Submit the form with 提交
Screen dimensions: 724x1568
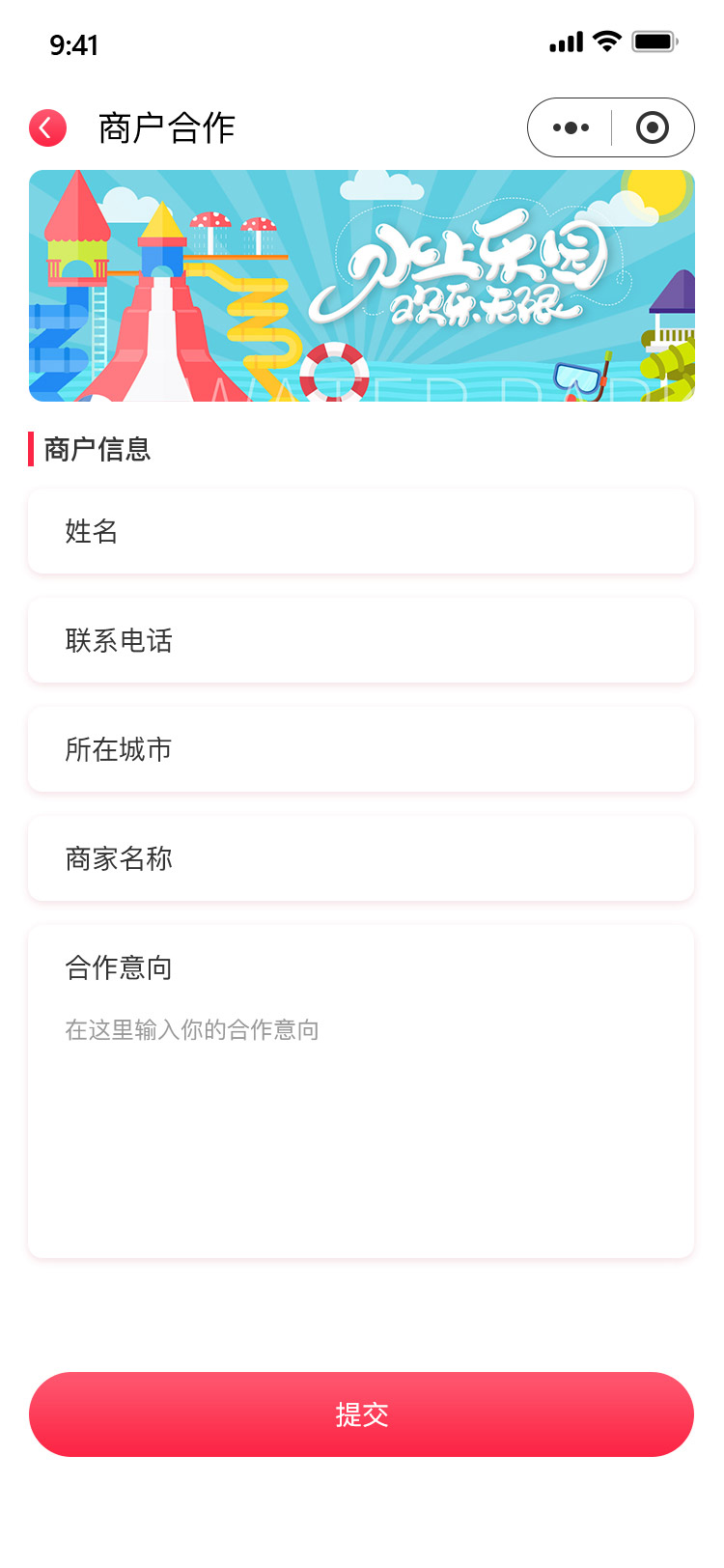coord(361,1414)
